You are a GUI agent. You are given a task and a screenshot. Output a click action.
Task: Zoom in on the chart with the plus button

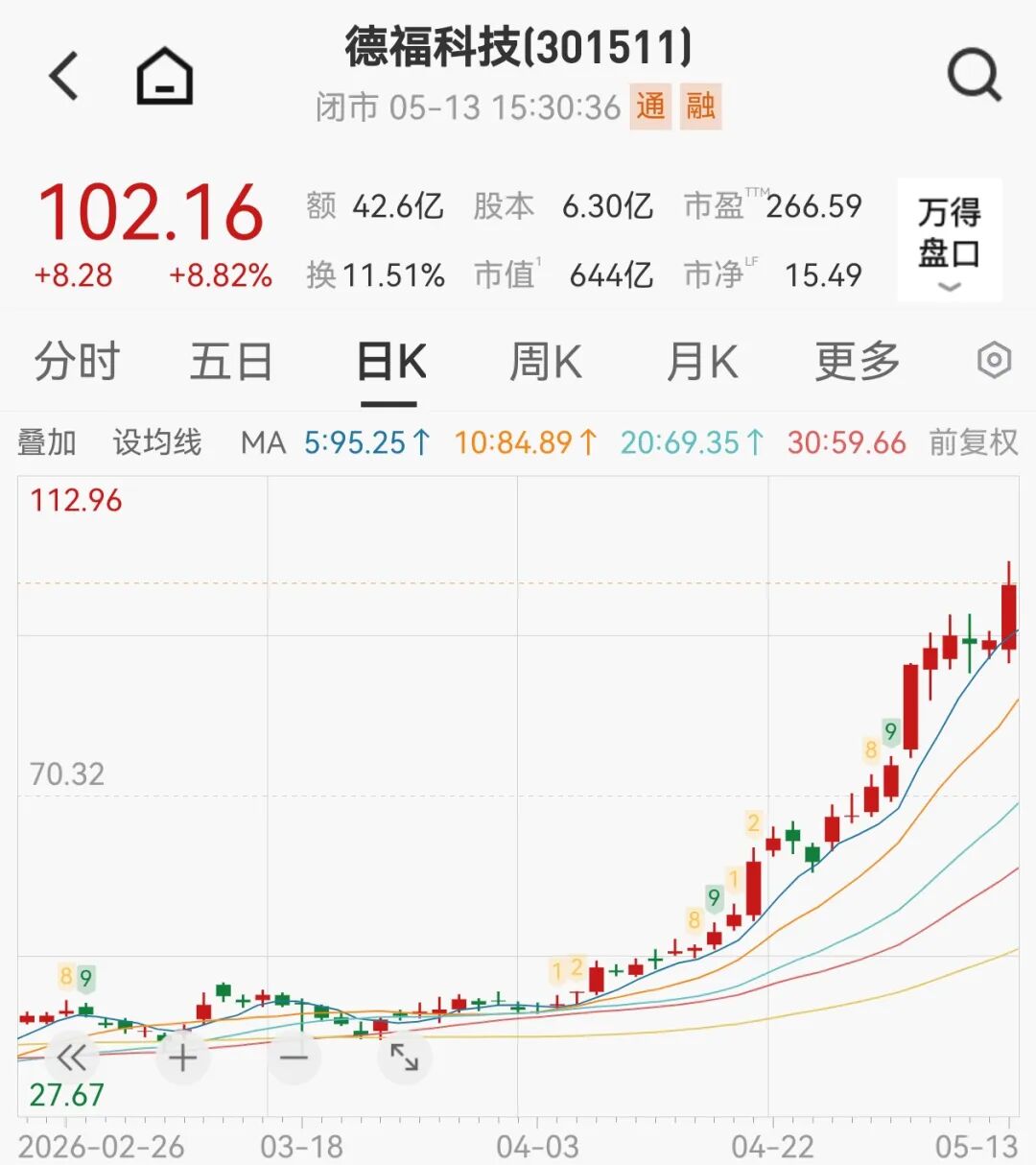point(182,1058)
